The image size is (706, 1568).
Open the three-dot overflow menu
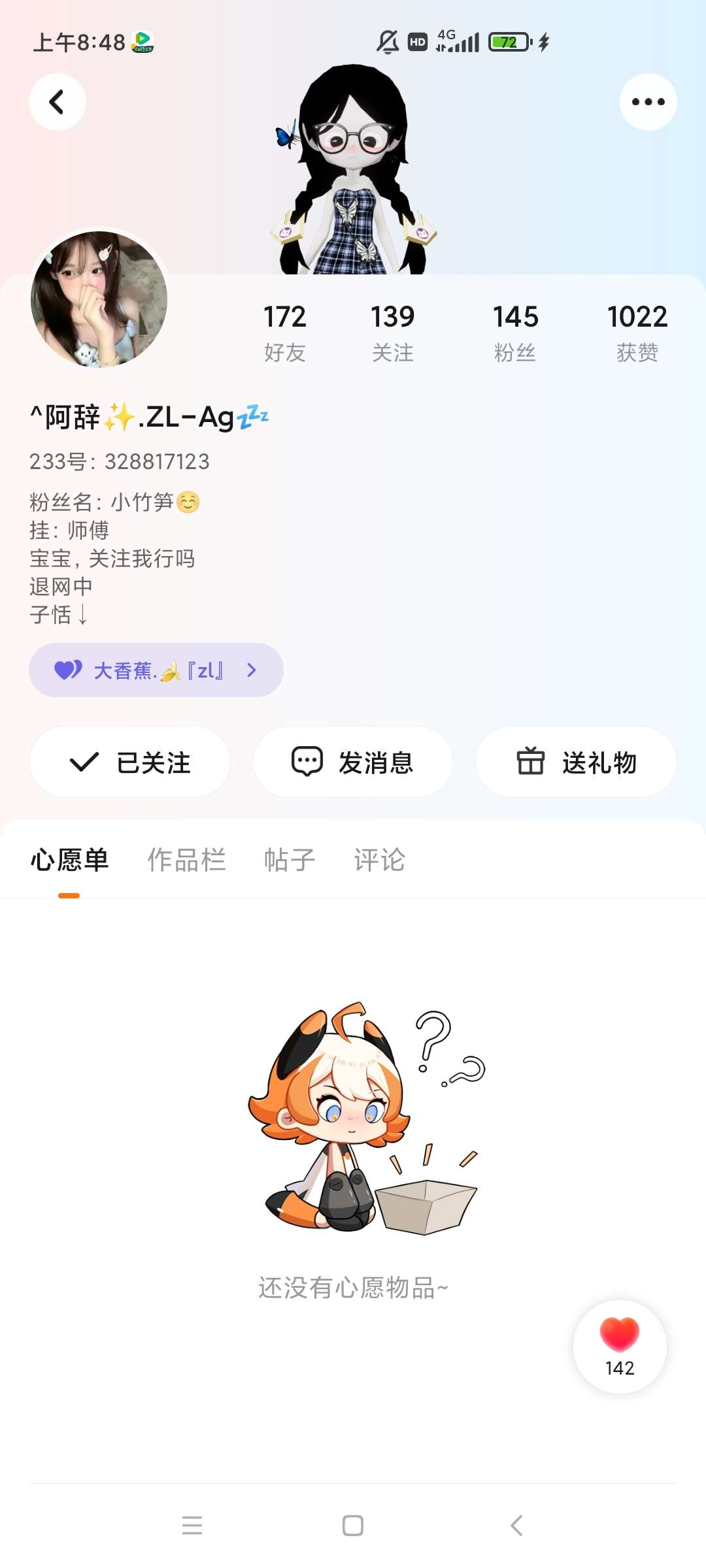648,102
